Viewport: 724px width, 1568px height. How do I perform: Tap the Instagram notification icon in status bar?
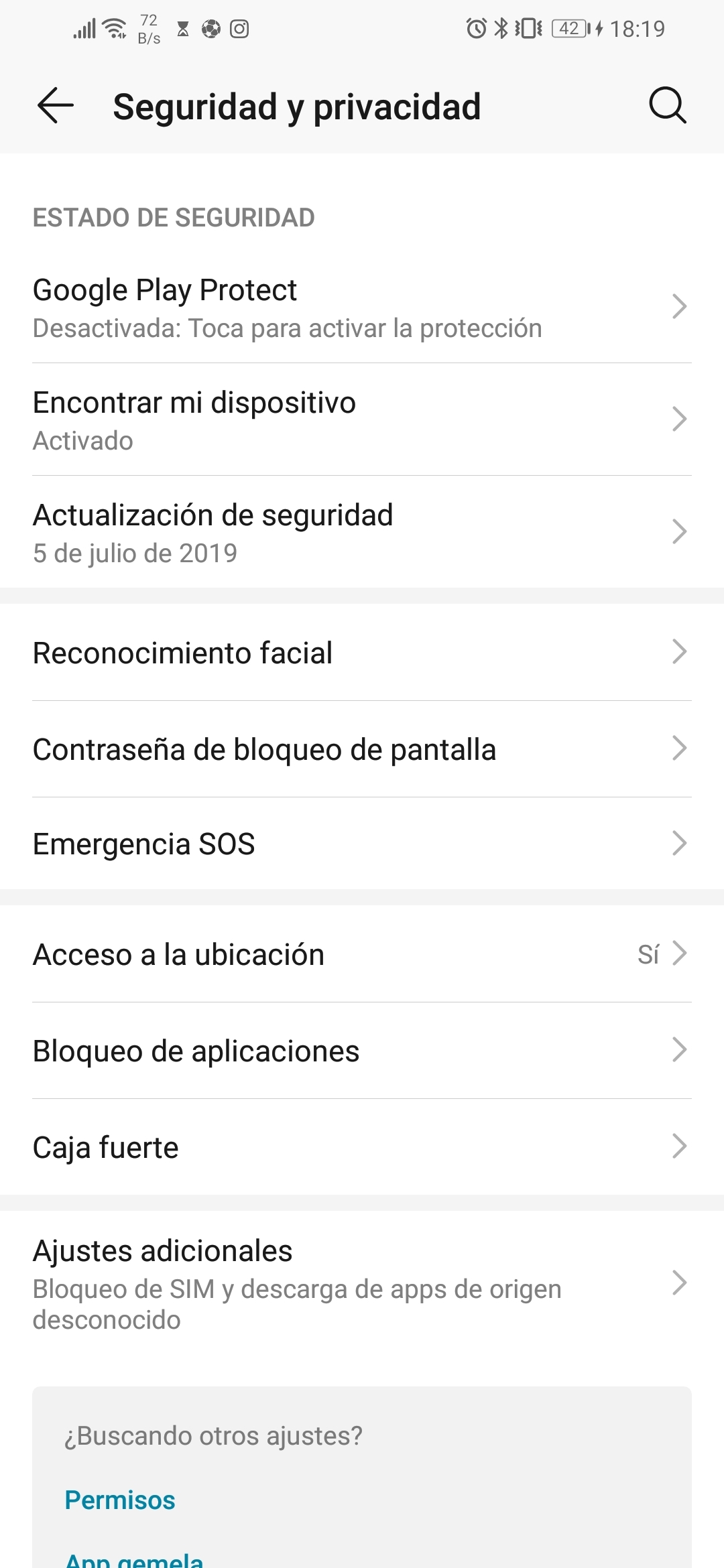[239, 29]
